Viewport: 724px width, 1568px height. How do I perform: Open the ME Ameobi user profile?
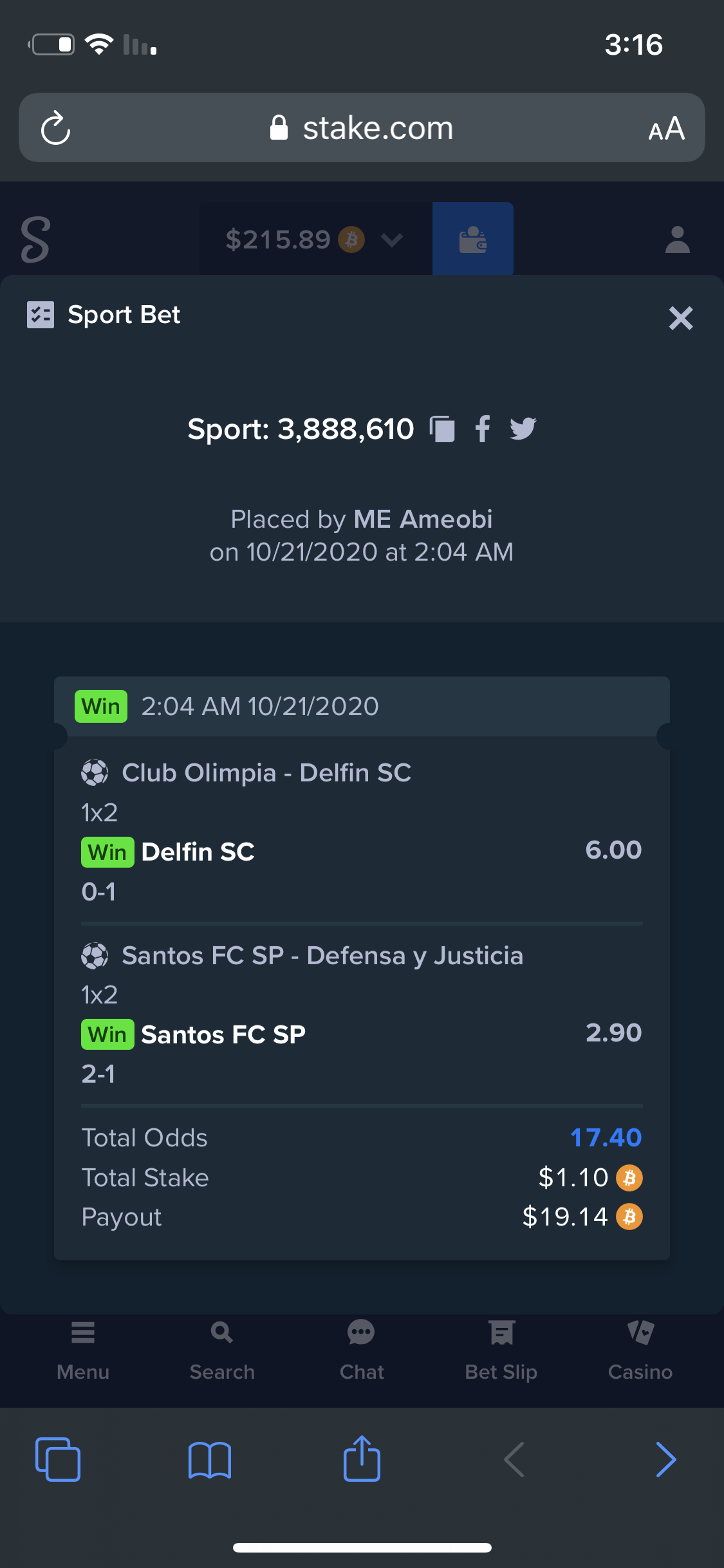[423, 519]
